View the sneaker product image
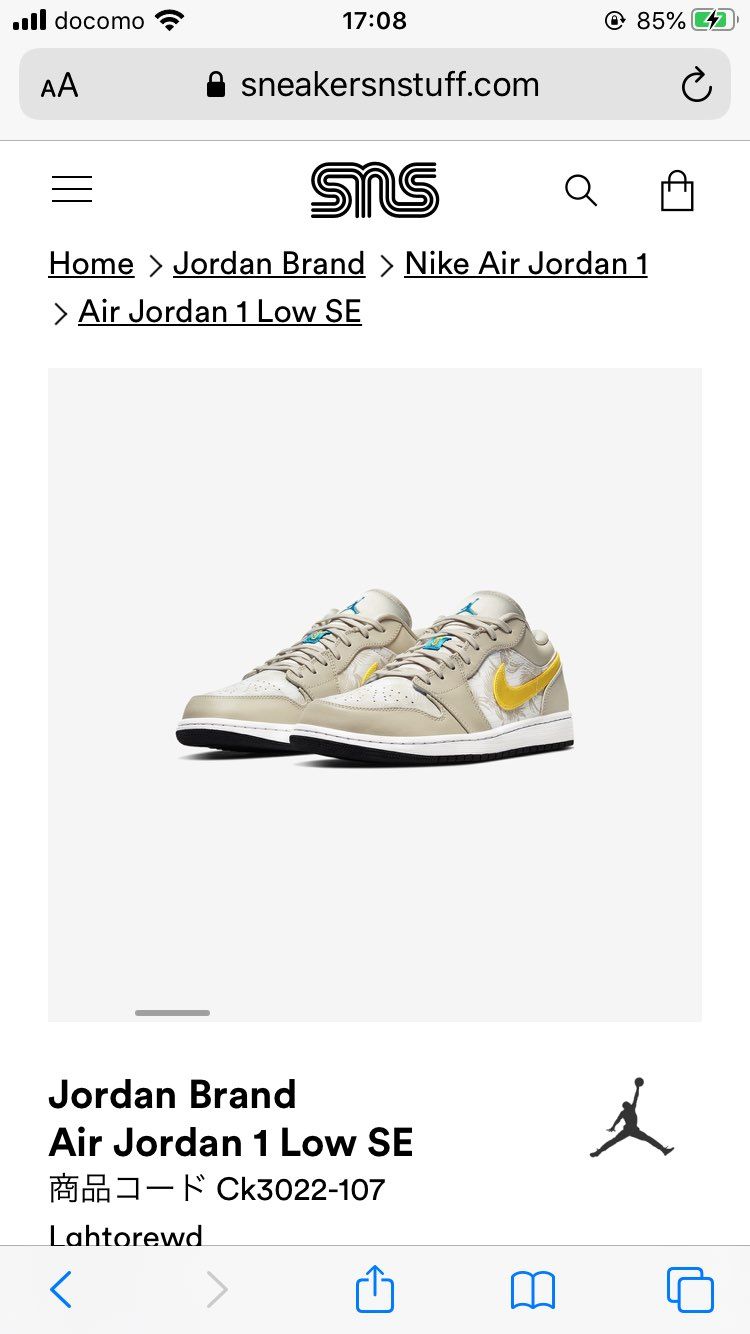This screenshot has height=1334, width=750. click(375, 680)
